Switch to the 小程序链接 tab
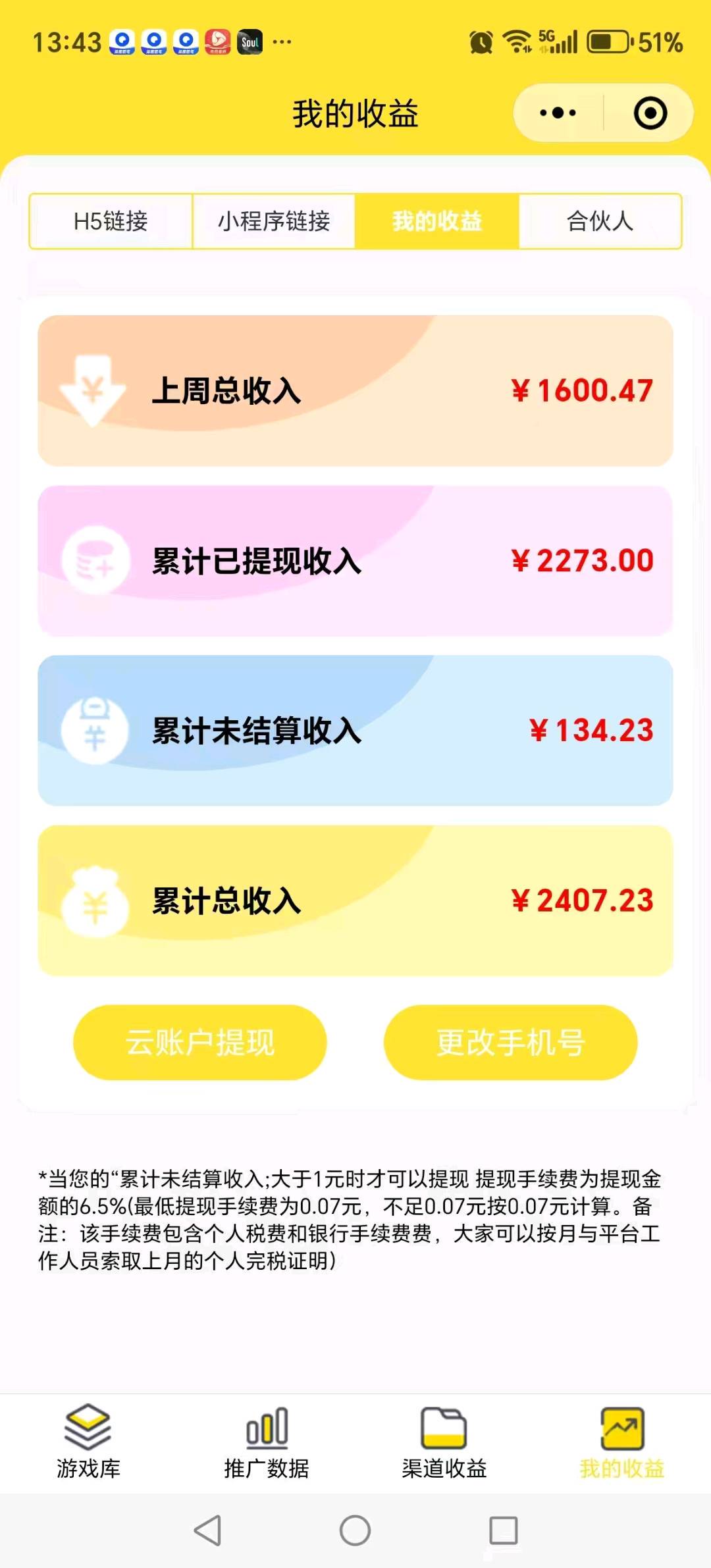This screenshot has height=1568, width=711. 274,221
